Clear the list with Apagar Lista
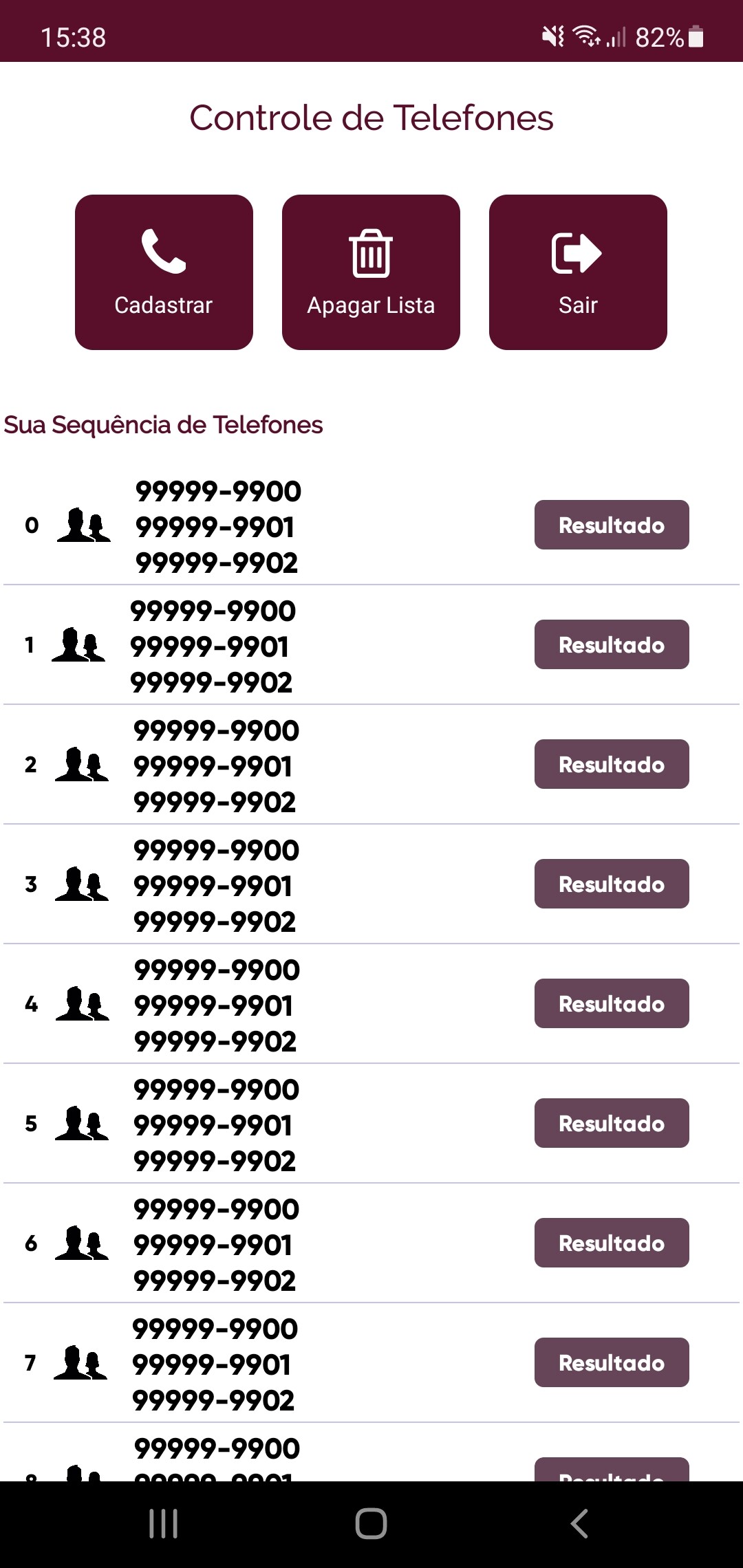The width and height of the screenshot is (743, 1568). coord(371,272)
